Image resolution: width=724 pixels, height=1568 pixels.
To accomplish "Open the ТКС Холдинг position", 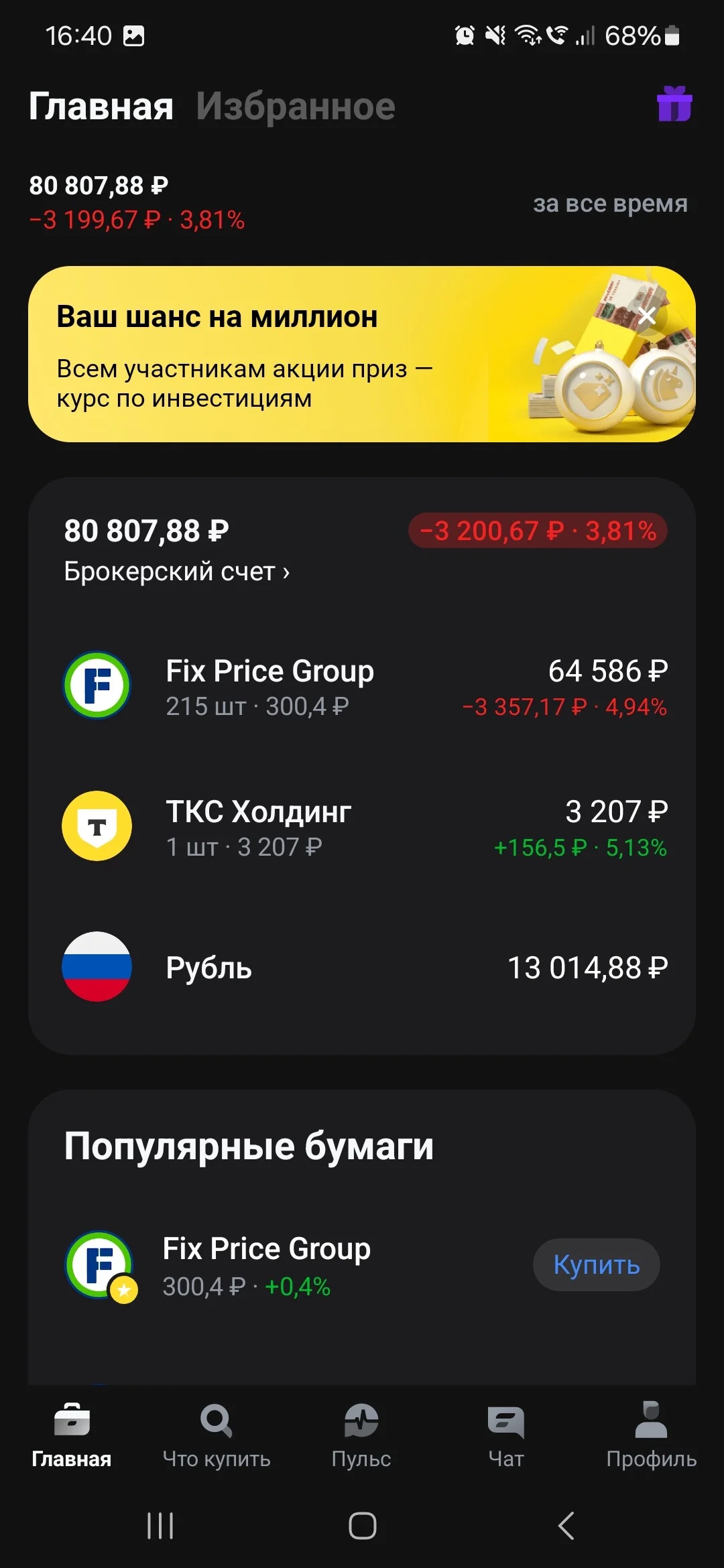I will point(362,828).
